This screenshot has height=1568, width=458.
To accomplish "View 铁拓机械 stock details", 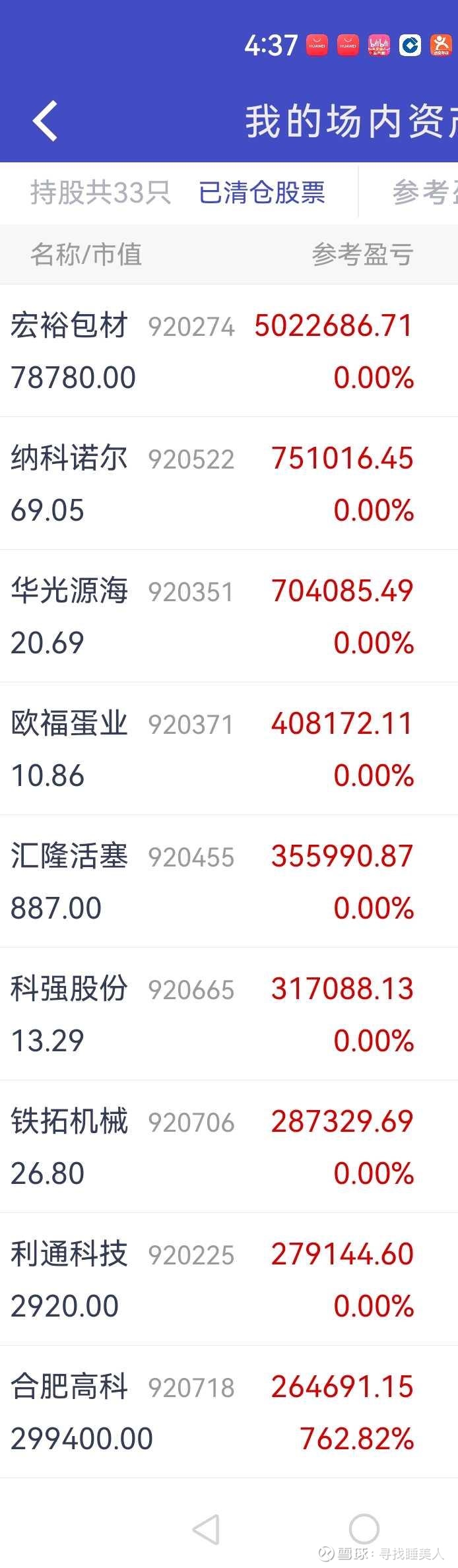I will point(211,1147).
